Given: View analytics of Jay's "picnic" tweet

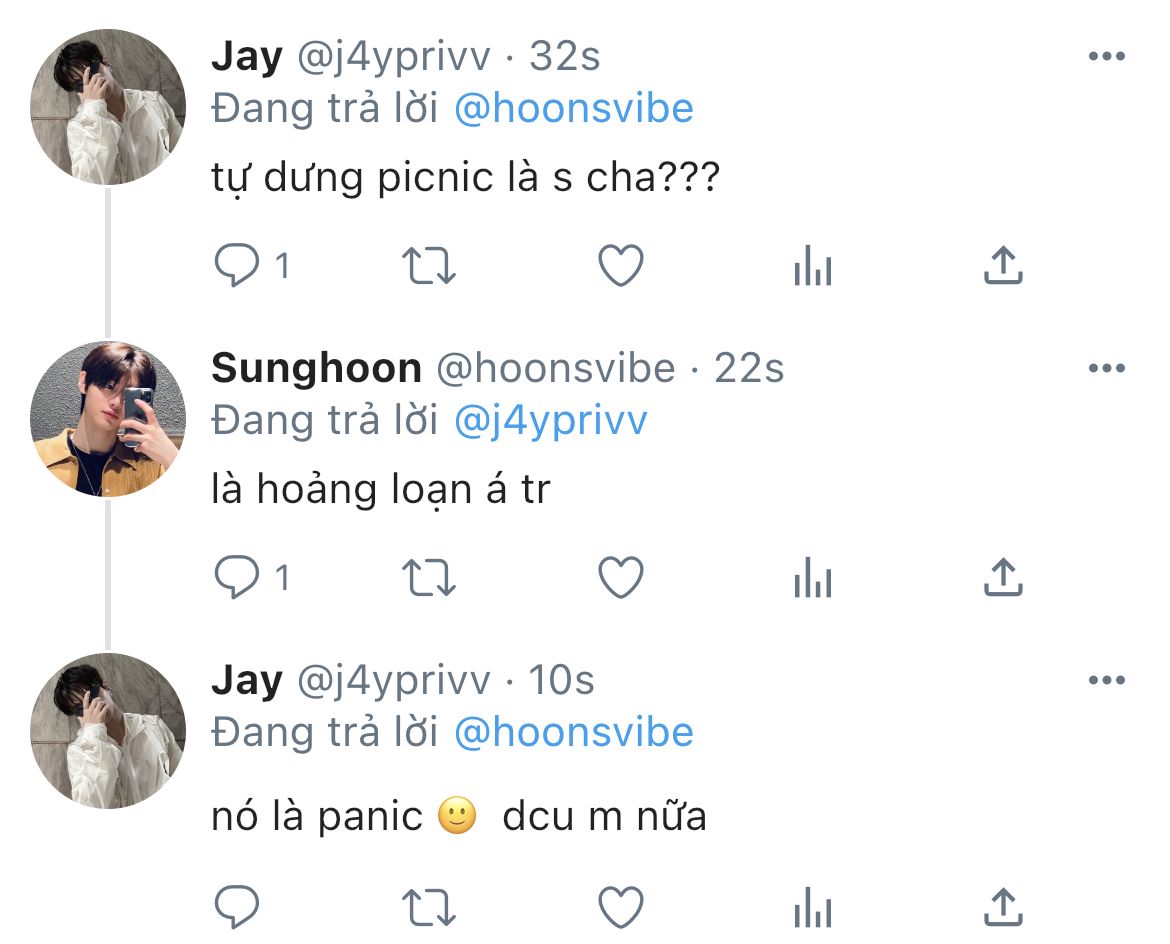Looking at the screenshot, I should point(812,266).
